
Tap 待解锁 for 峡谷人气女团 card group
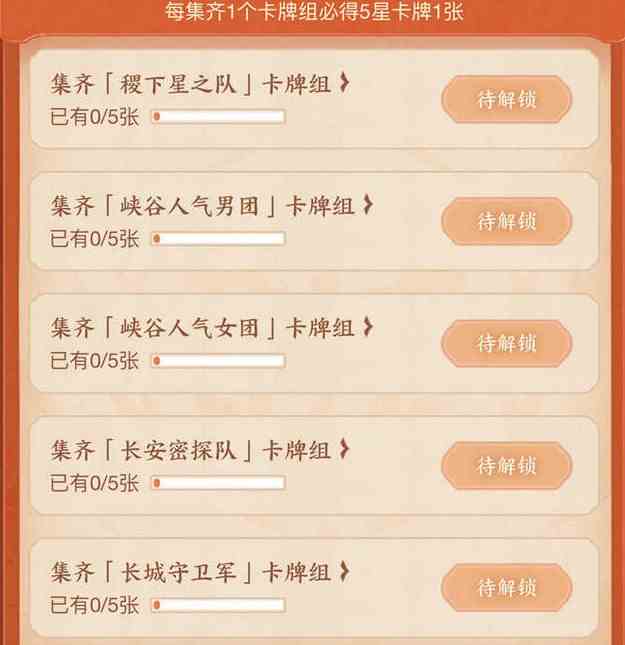(506, 343)
